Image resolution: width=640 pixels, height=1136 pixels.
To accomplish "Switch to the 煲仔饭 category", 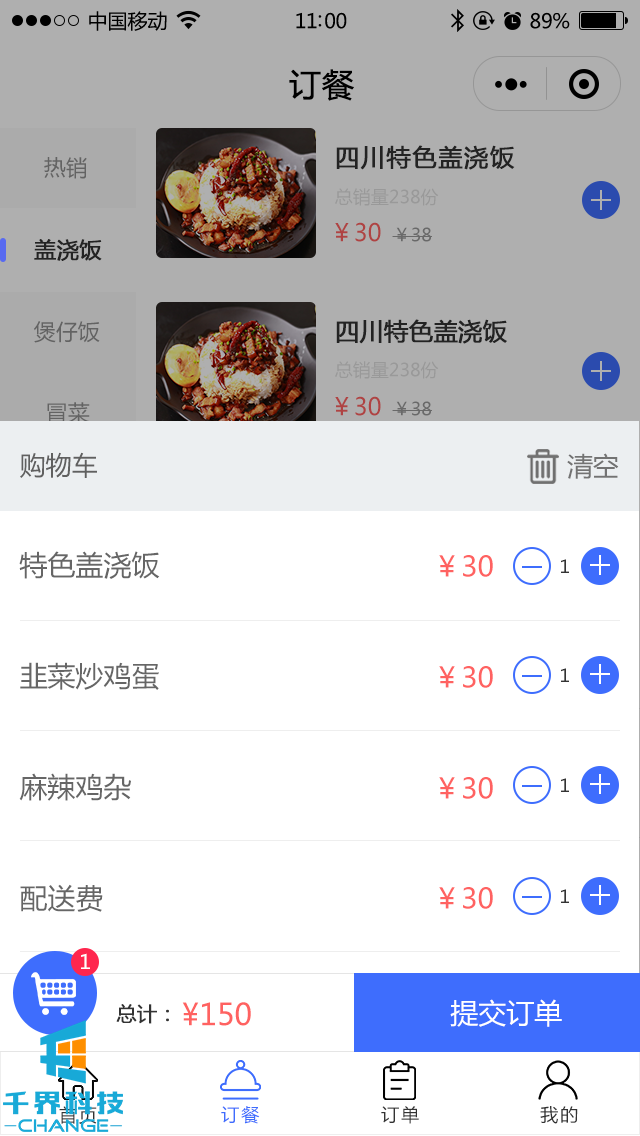I will (x=67, y=332).
